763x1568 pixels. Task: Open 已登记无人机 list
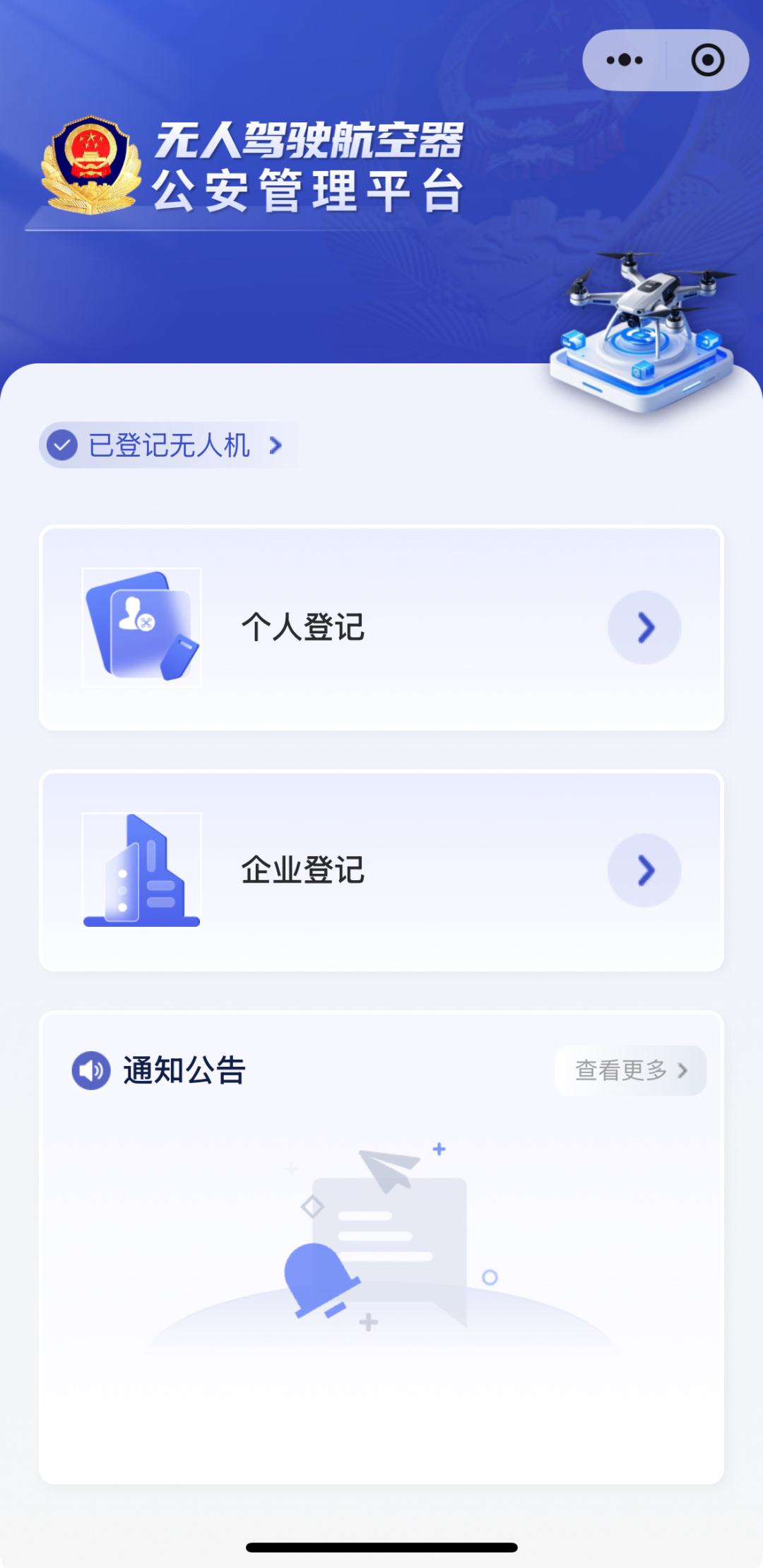tap(168, 445)
